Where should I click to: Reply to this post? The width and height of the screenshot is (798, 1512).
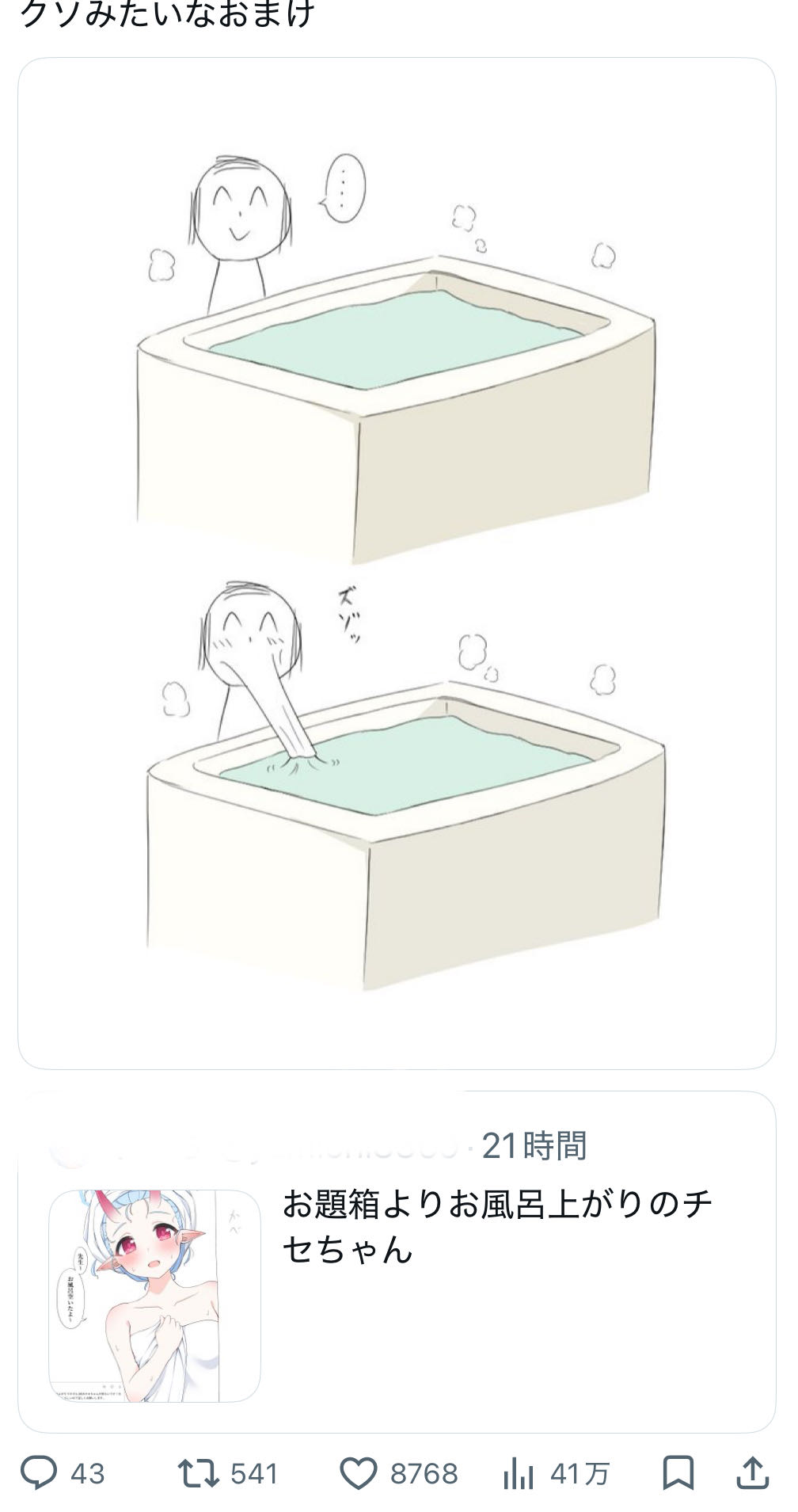[x=39, y=1473]
